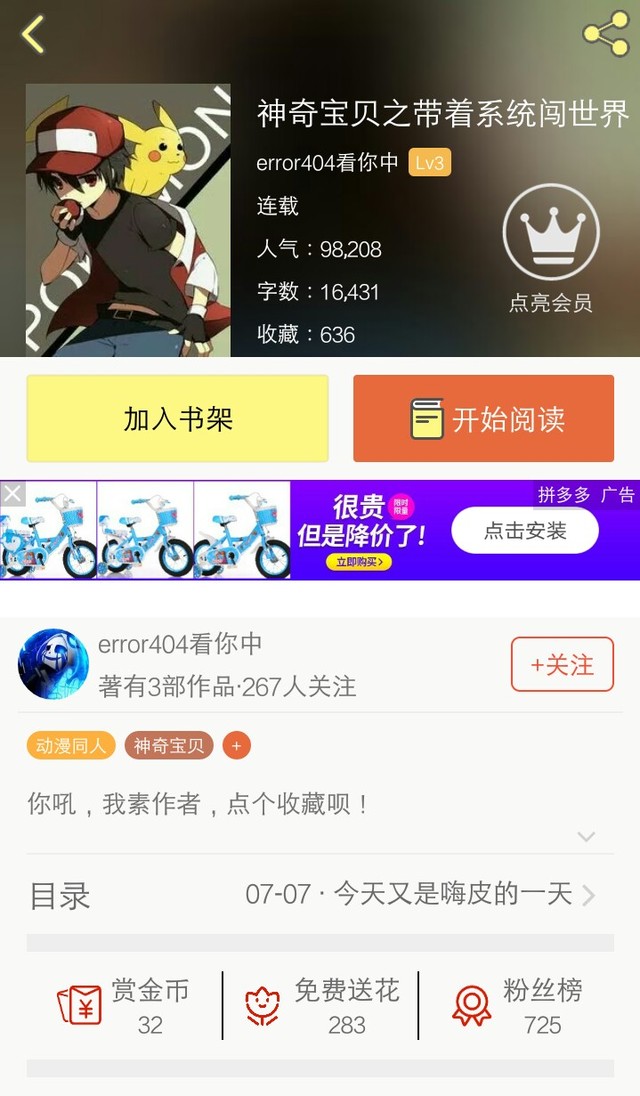The image size is (640, 1096).
Task: Select the 神奇宝贝 tag
Action: (x=168, y=746)
